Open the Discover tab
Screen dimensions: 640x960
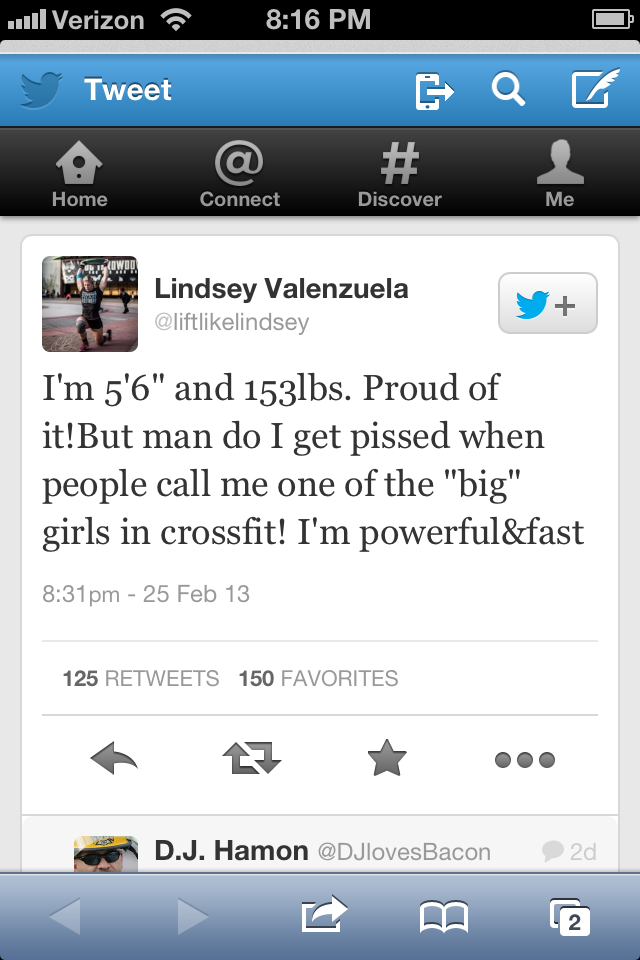tap(400, 173)
